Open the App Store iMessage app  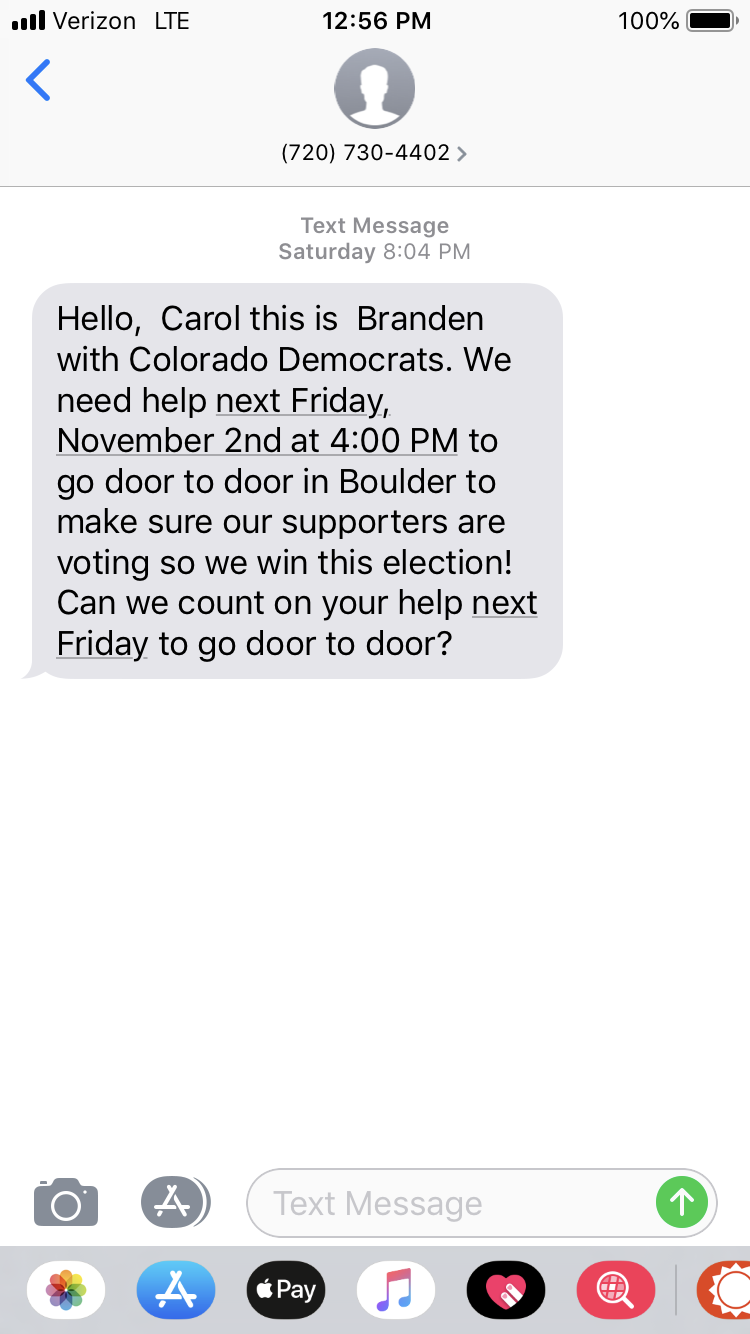point(176,1290)
